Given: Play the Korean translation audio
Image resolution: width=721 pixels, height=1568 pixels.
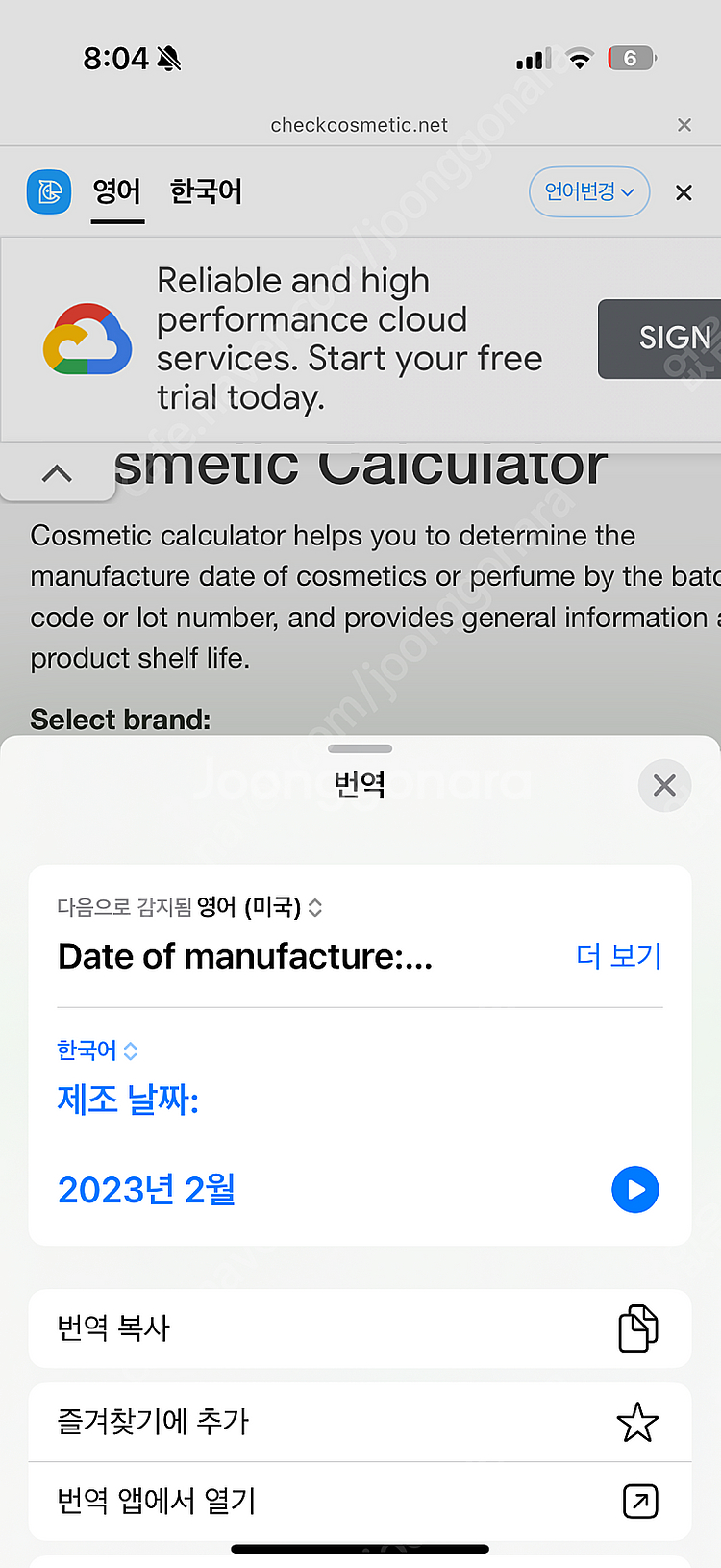Looking at the screenshot, I should click(x=635, y=1190).
